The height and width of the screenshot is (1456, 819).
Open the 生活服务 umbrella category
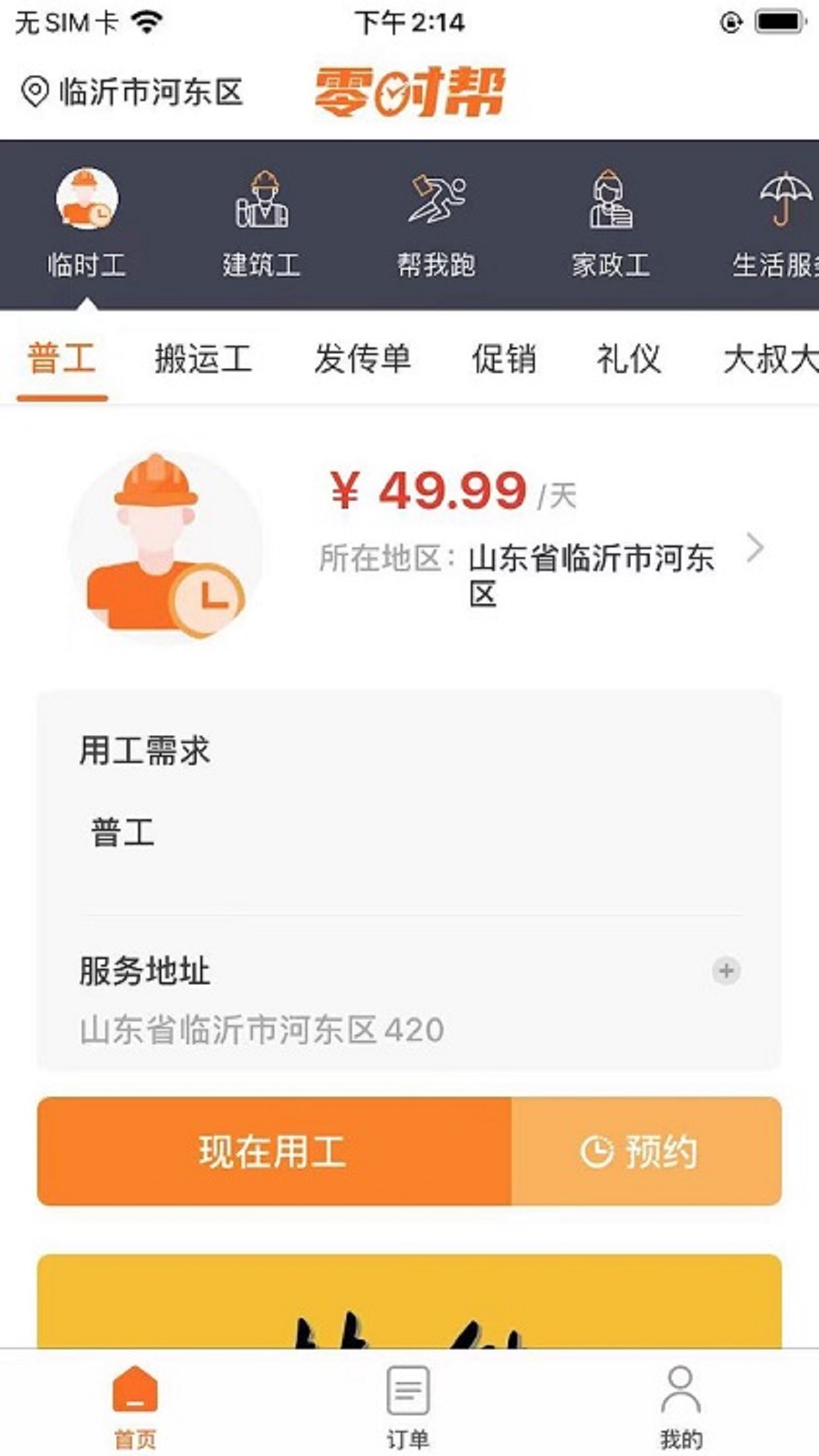click(x=777, y=223)
